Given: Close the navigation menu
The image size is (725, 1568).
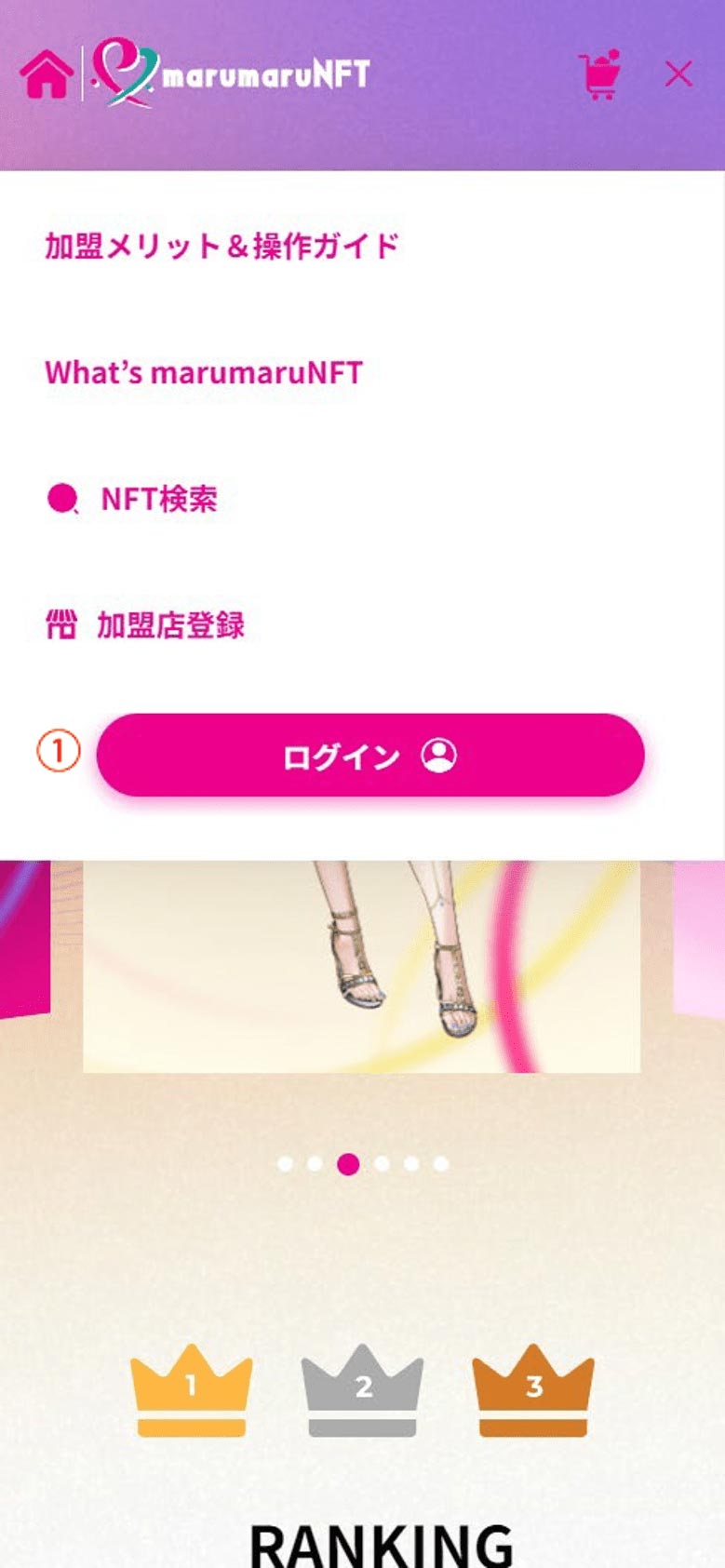Looking at the screenshot, I should [678, 74].
